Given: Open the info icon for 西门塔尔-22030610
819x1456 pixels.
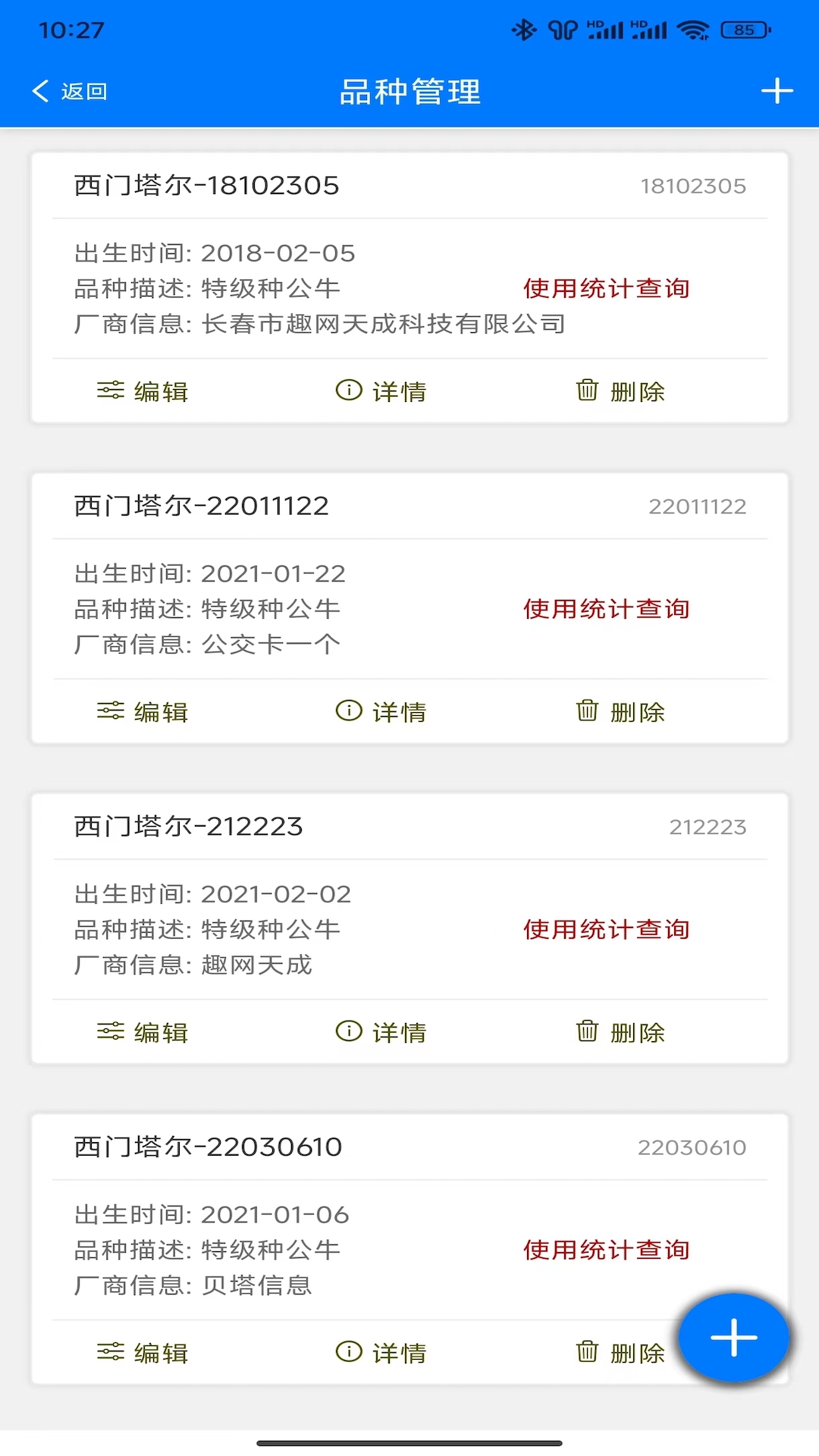Looking at the screenshot, I should 347,1352.
